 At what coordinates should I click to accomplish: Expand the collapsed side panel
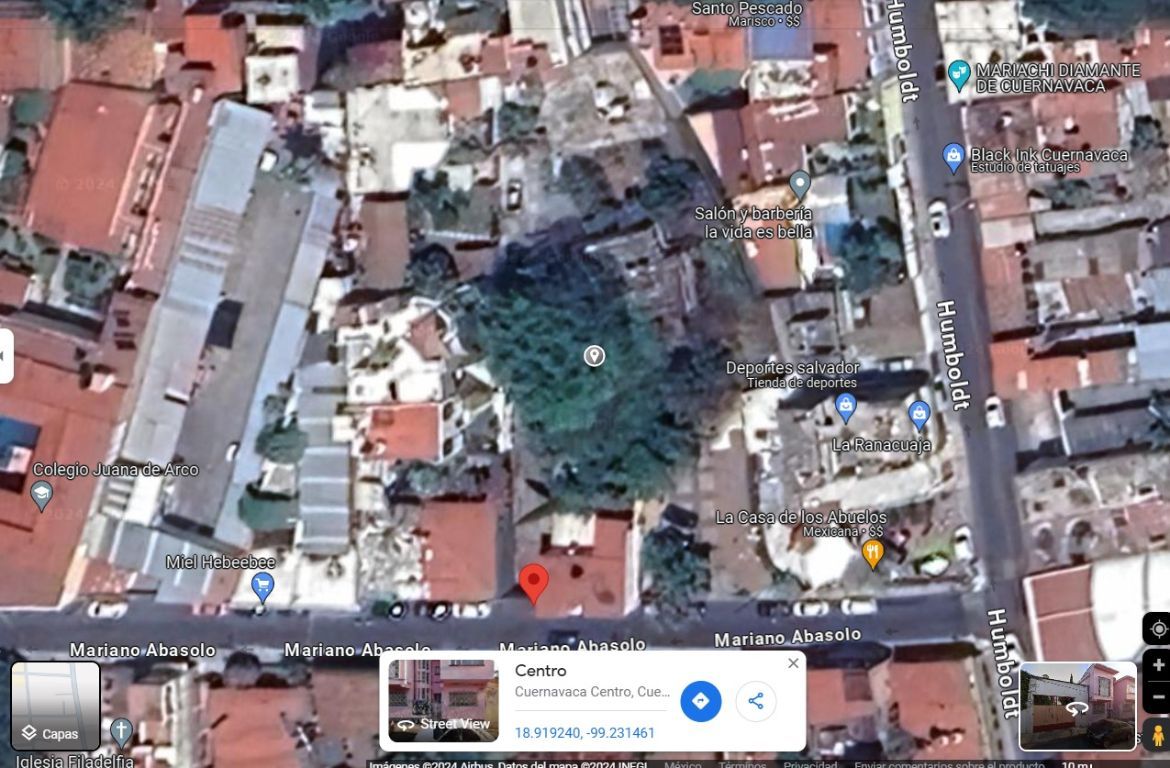pos(6,356)
